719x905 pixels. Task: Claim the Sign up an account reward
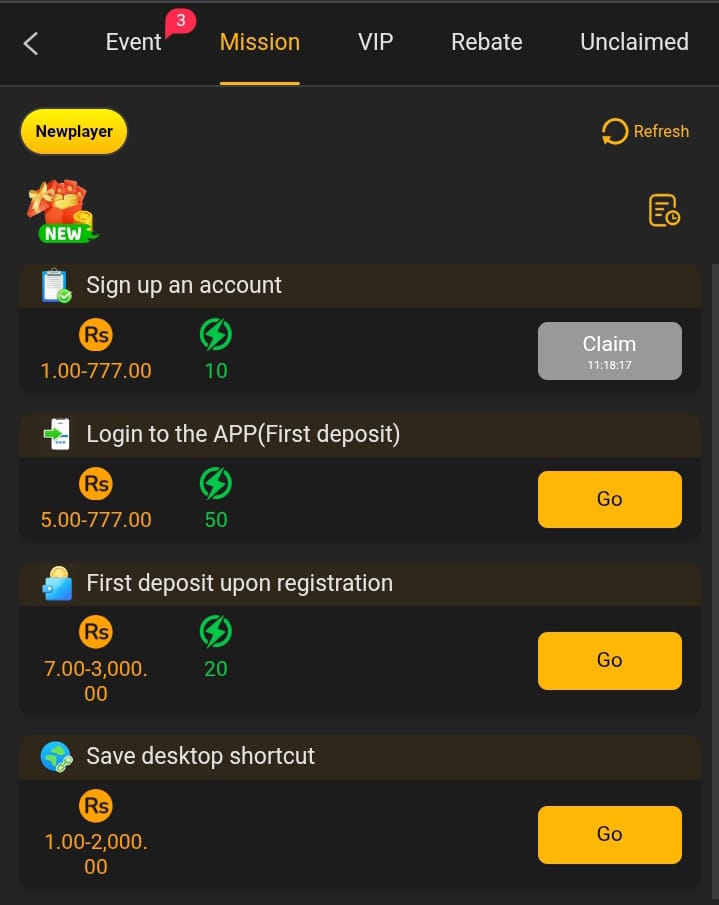pos(609,351)
